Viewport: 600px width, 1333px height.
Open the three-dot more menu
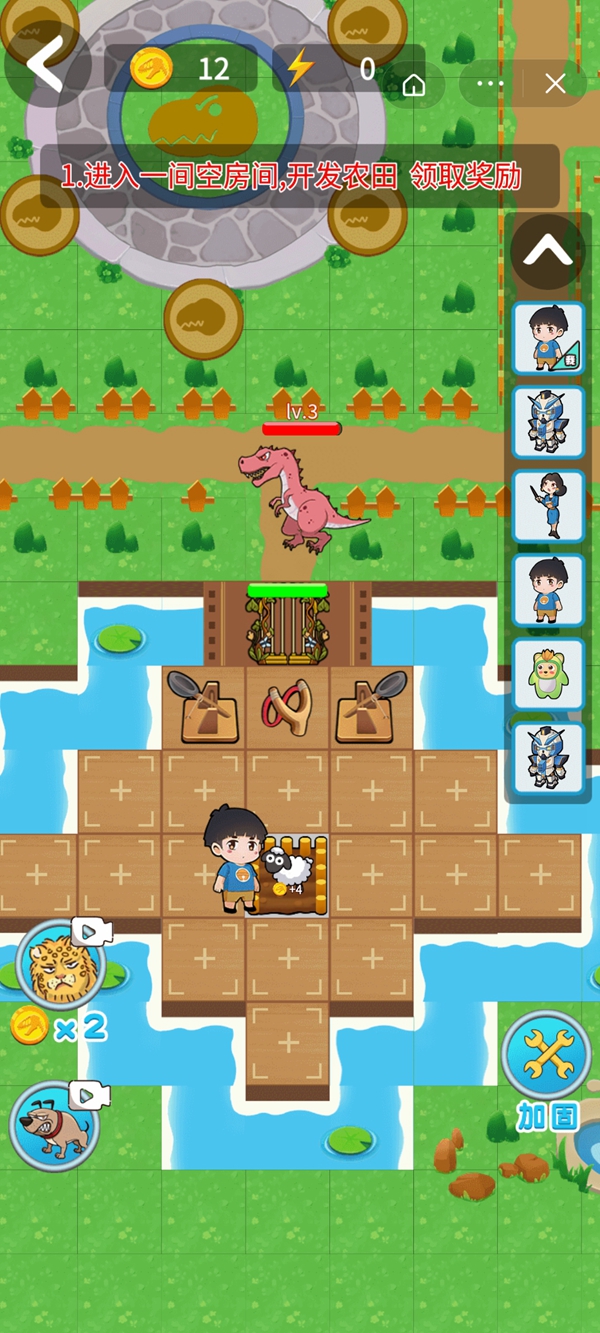[x=490, y=84]
